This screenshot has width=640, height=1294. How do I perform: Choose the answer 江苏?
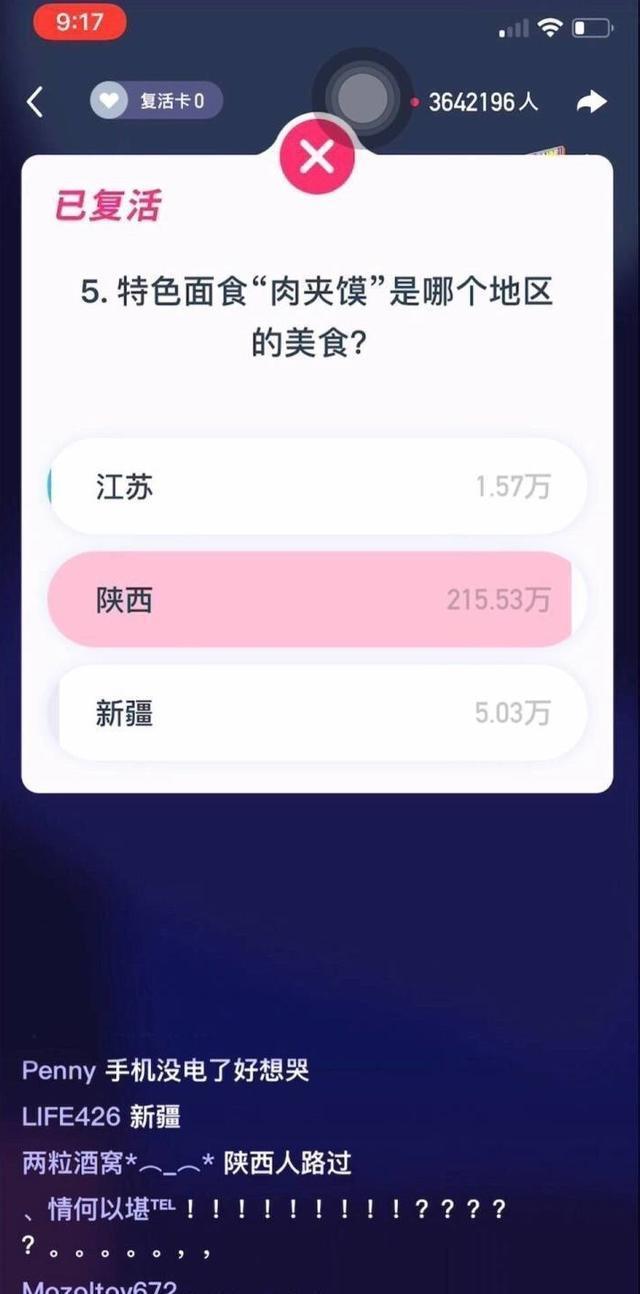click(x=317, y=487)
